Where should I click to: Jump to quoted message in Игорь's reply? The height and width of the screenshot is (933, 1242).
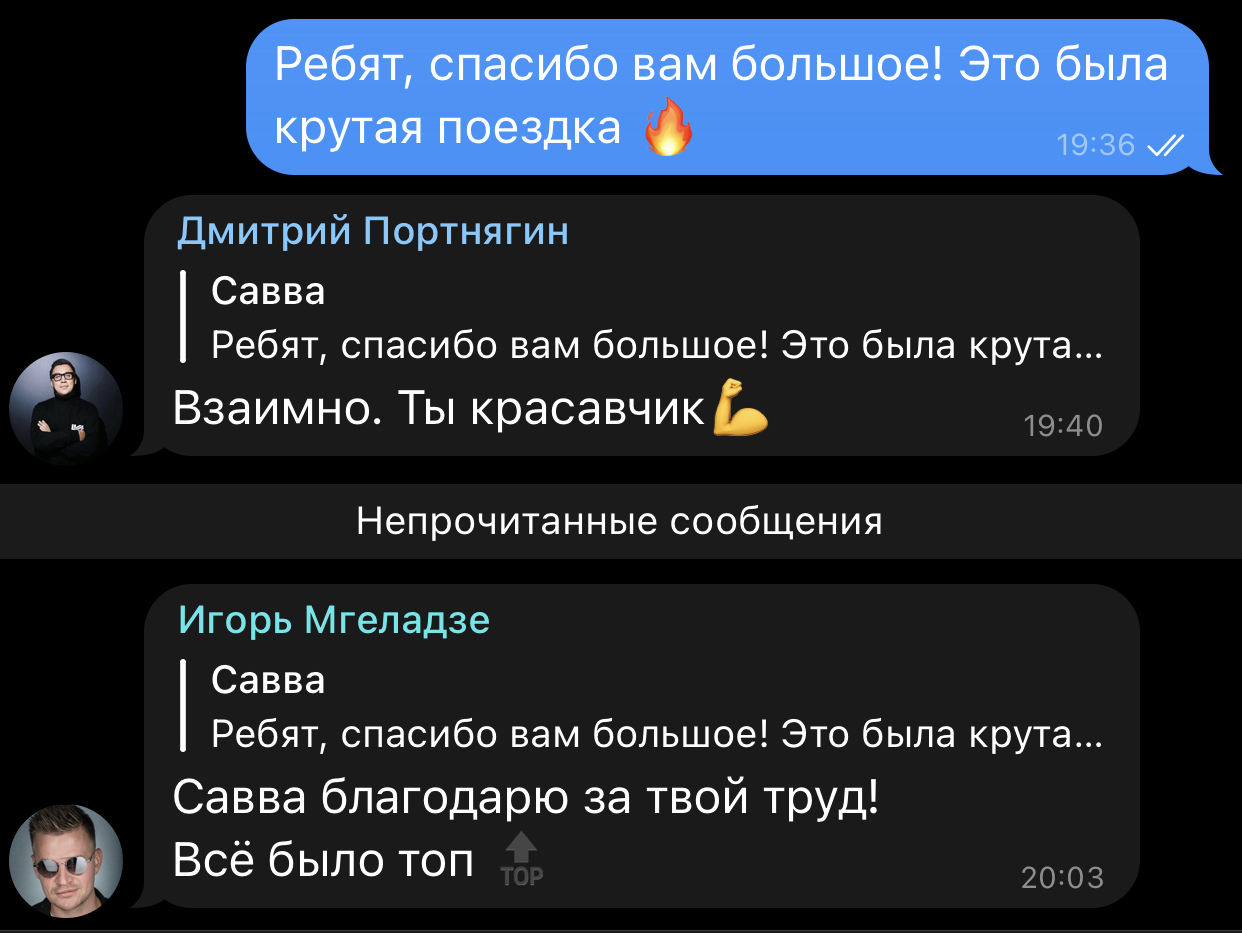640,708
